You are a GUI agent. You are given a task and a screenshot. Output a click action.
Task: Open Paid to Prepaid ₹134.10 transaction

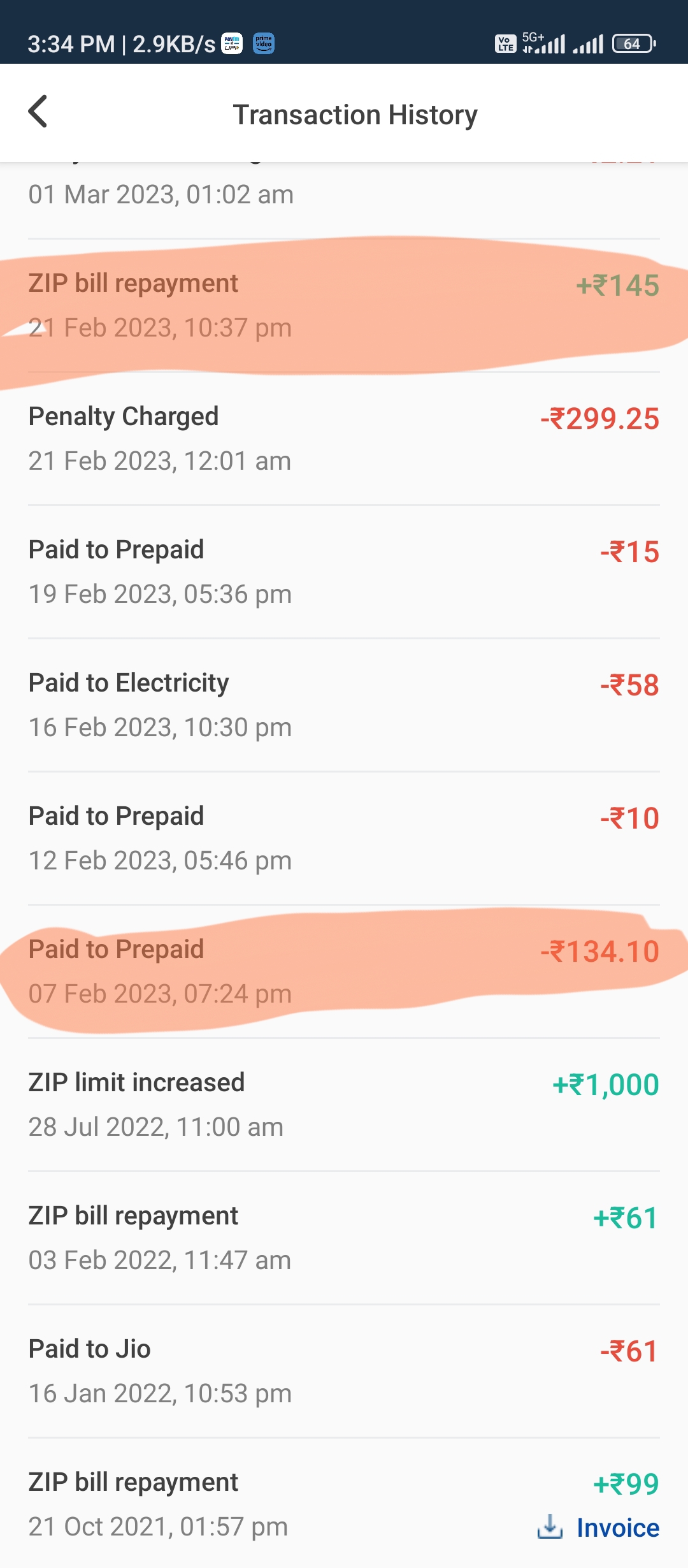coord(344,972)
